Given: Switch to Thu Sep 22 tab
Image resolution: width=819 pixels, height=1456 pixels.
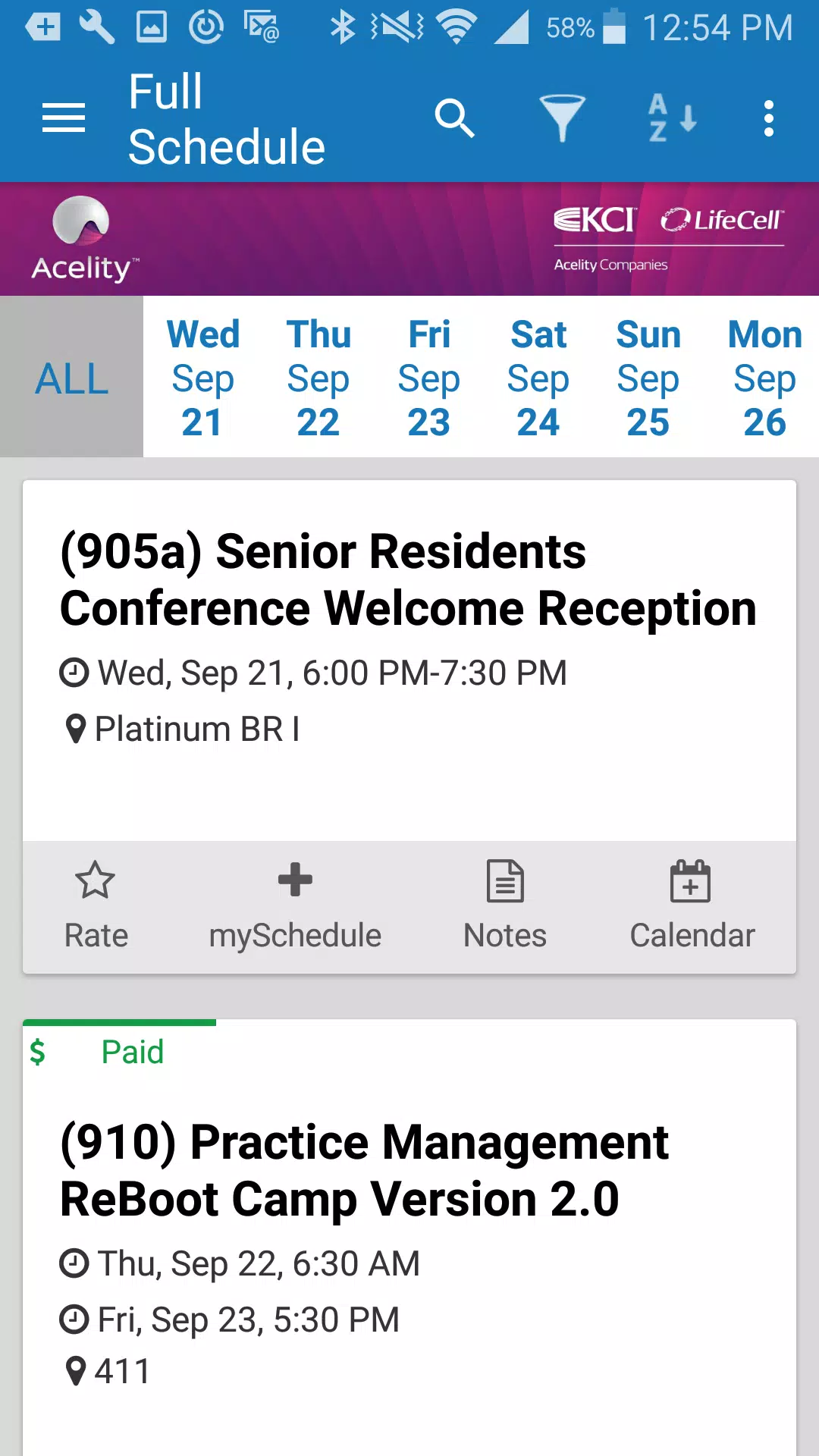Looking at the screenshot, I should [x=318, y=377].
